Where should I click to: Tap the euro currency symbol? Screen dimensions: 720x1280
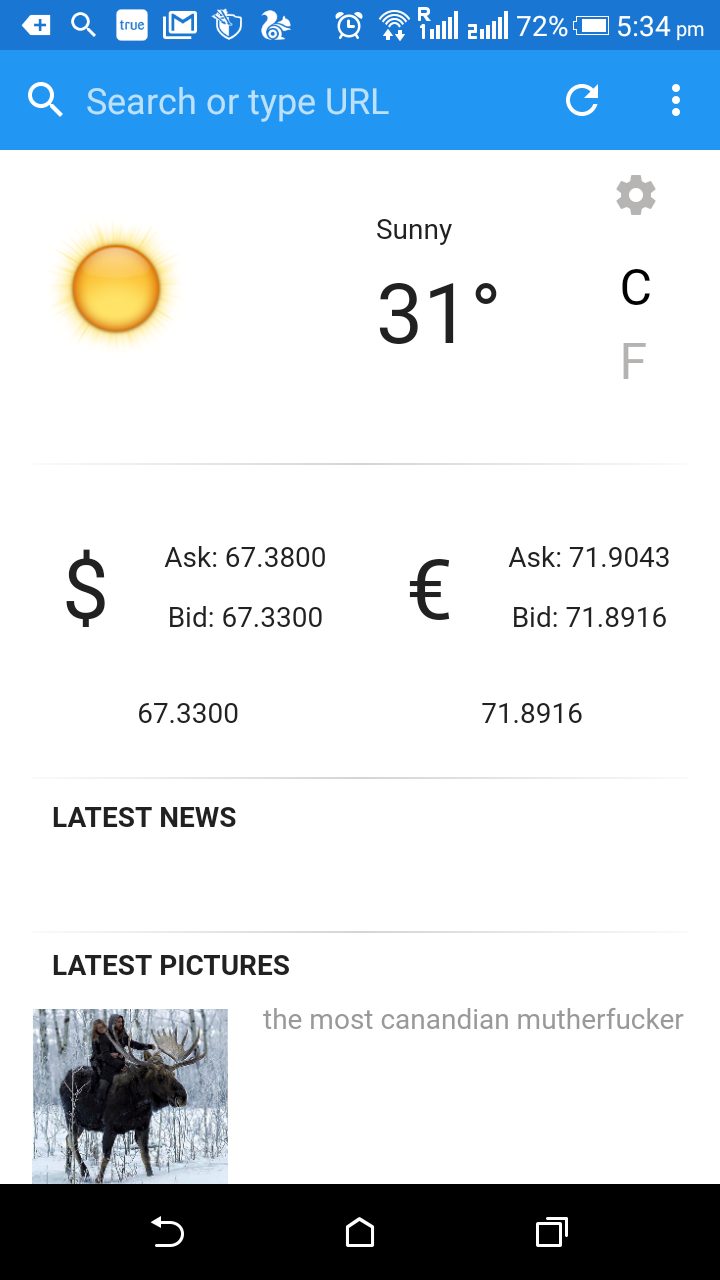429,589
